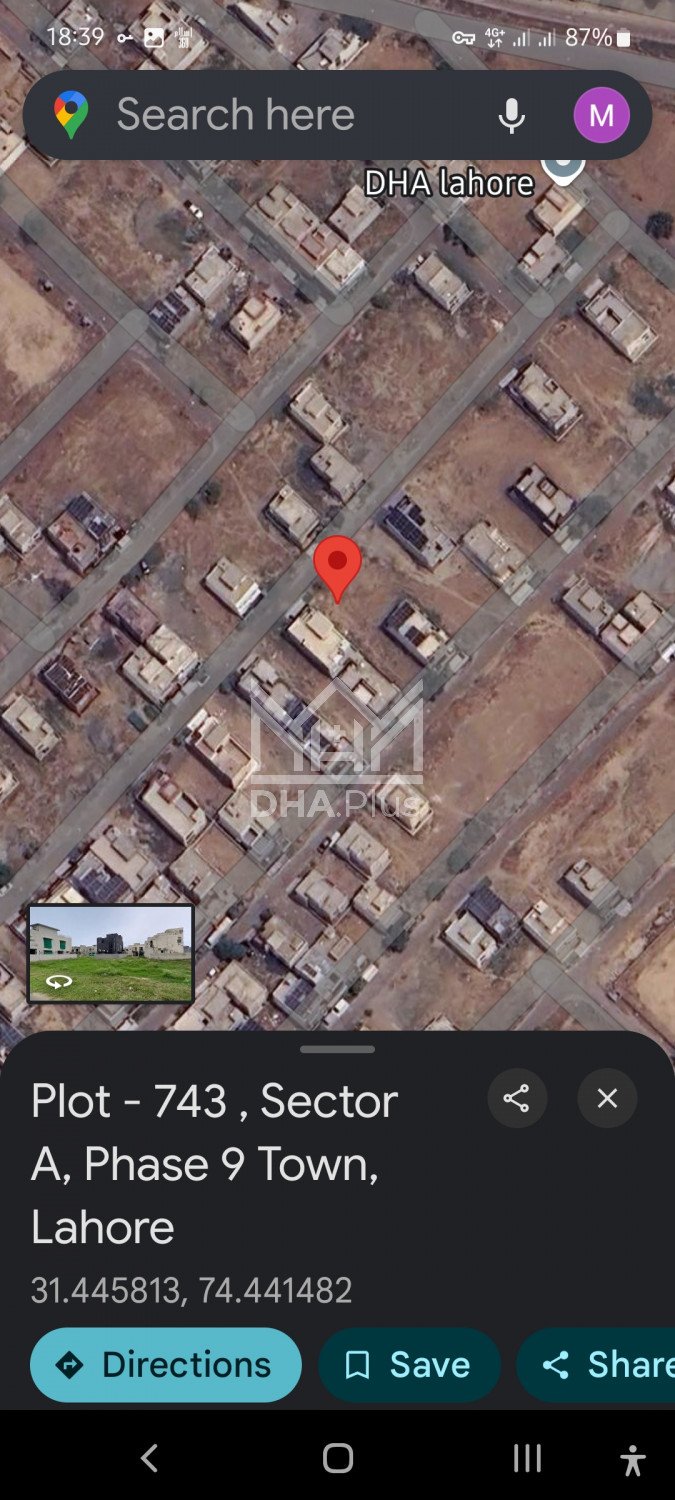
Task: Go back using the system back button
Action: click(149, 1459)
